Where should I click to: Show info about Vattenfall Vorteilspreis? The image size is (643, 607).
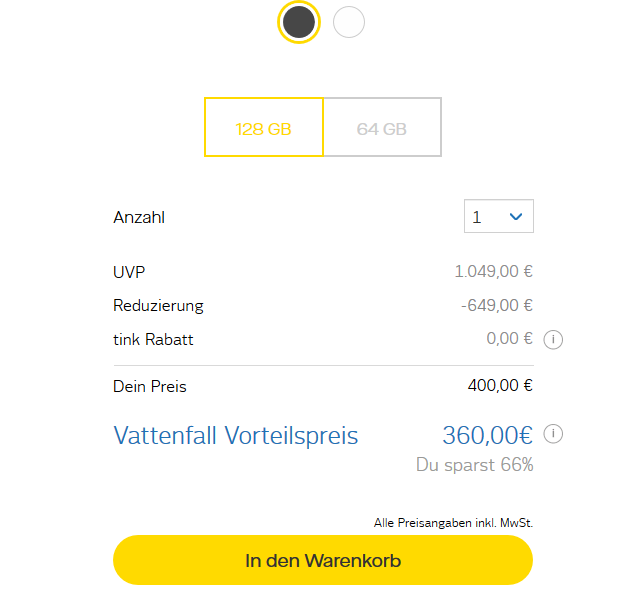pos(553,434)
